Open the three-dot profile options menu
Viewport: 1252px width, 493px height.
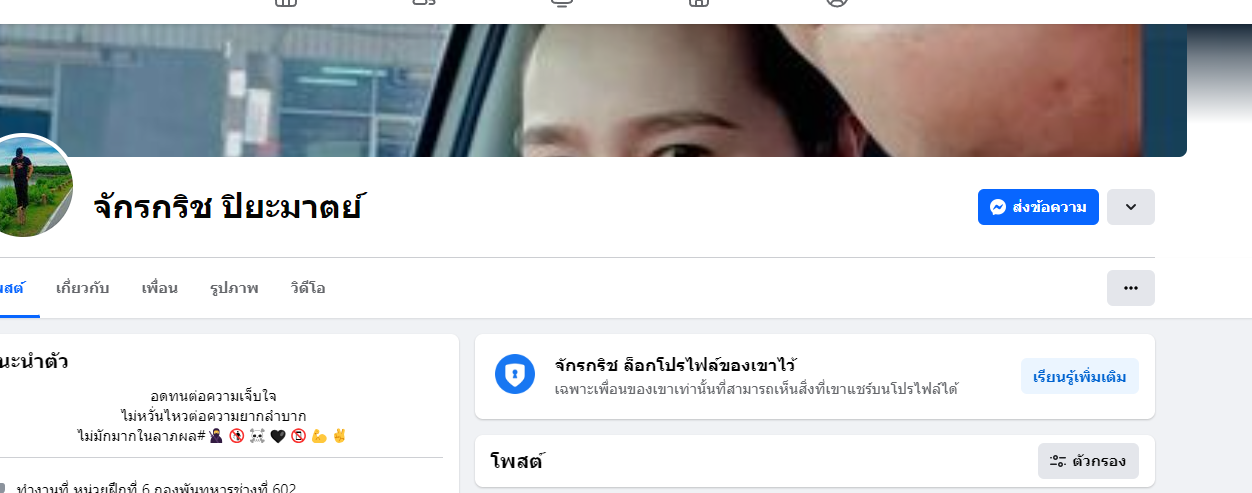coord(1130,288)
